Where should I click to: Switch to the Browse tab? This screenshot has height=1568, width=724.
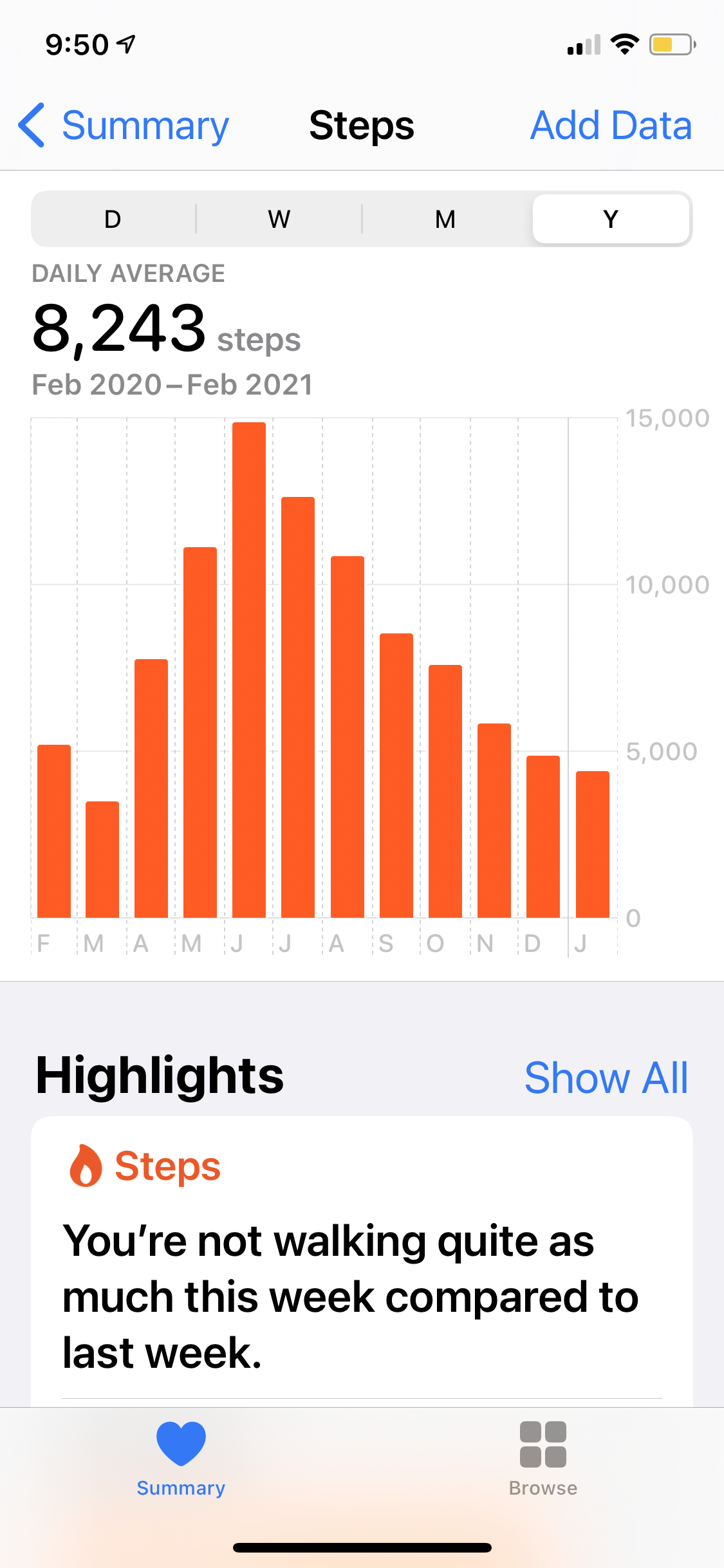(543, 1460)
